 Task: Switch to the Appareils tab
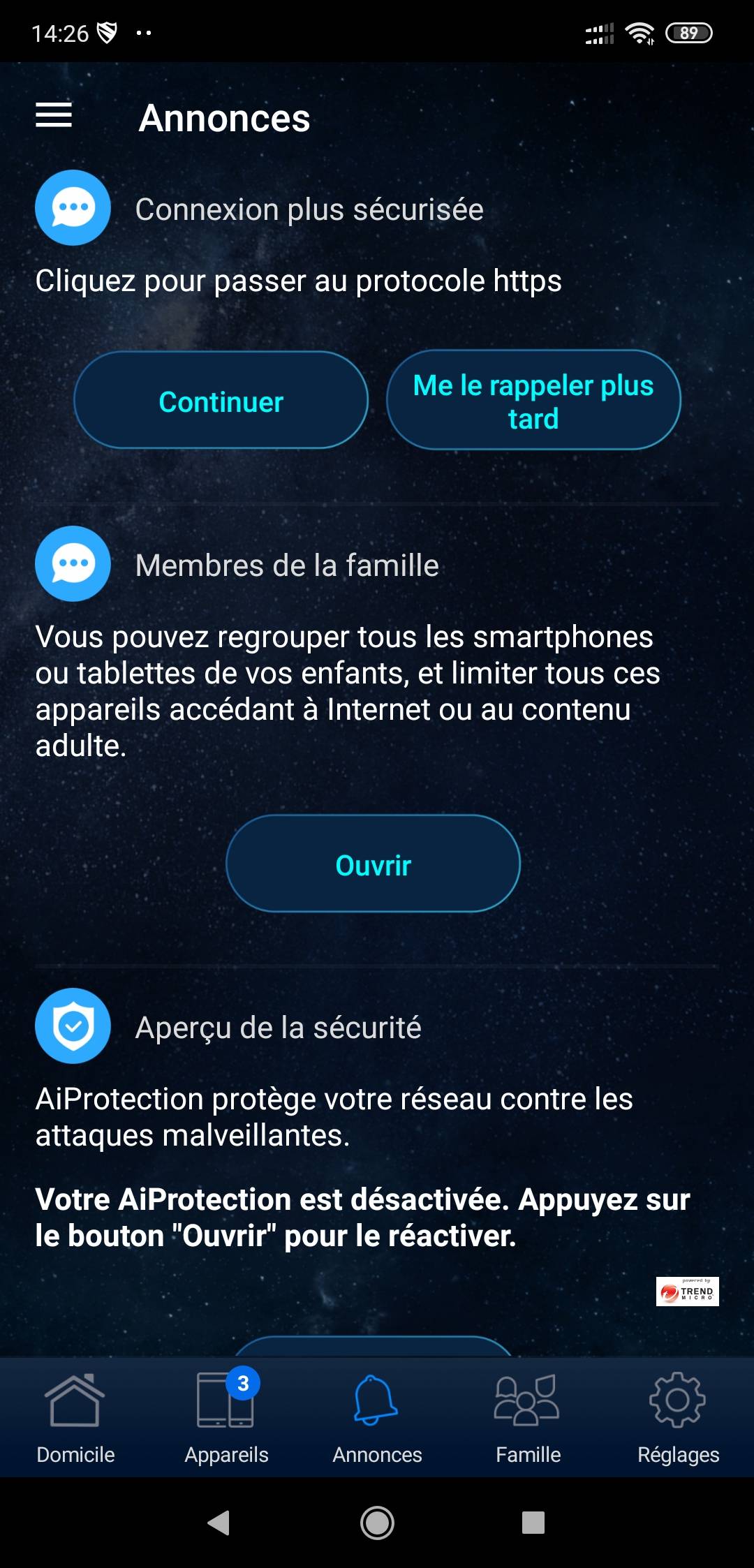pos(226,1418)
